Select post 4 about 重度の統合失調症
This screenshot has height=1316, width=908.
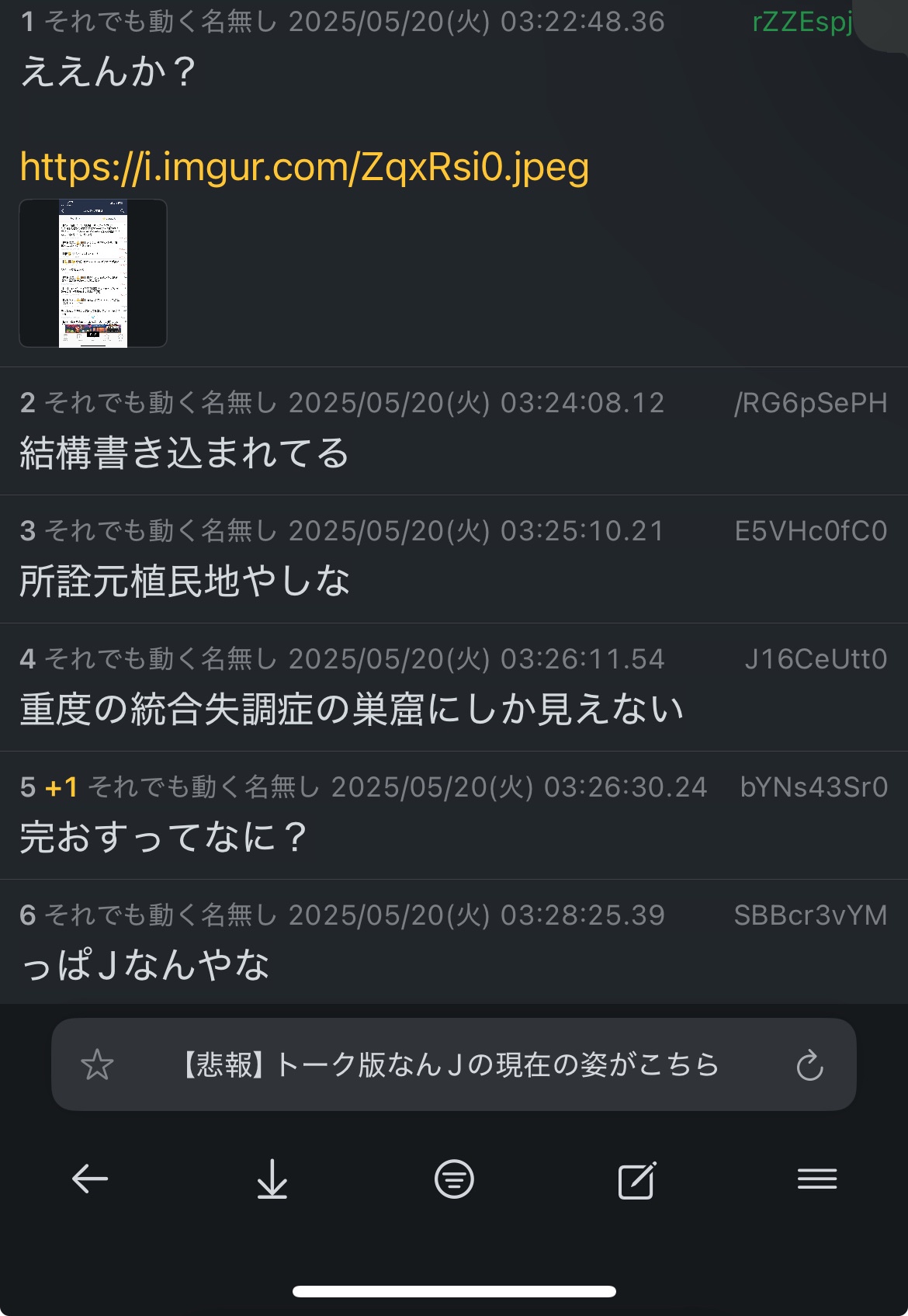click(x=351, y=709)
